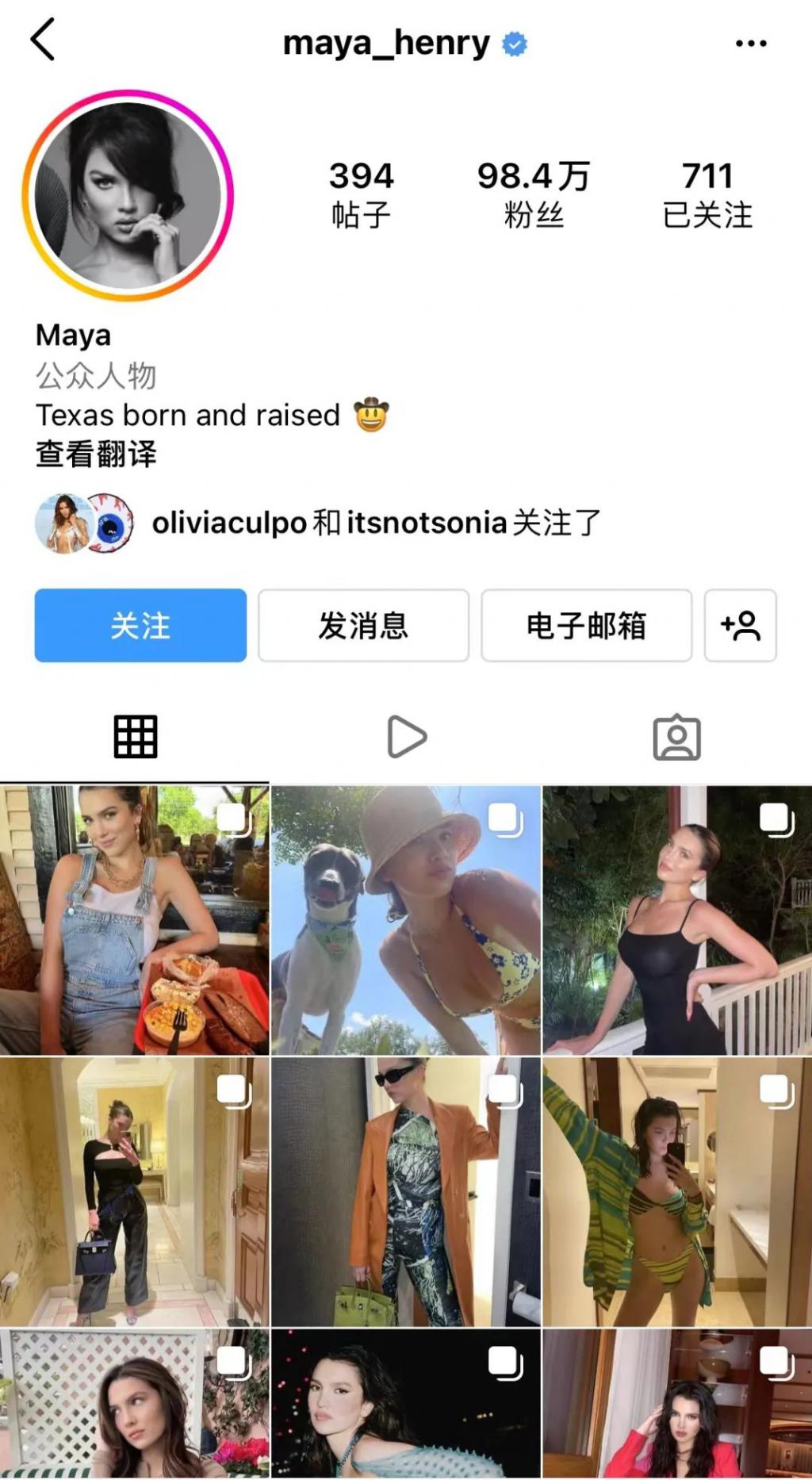This screenshot has width=812, height=1480.
Task: Open the black dress night balcony post
Action: pyautogui.click(x=676, y=920)
